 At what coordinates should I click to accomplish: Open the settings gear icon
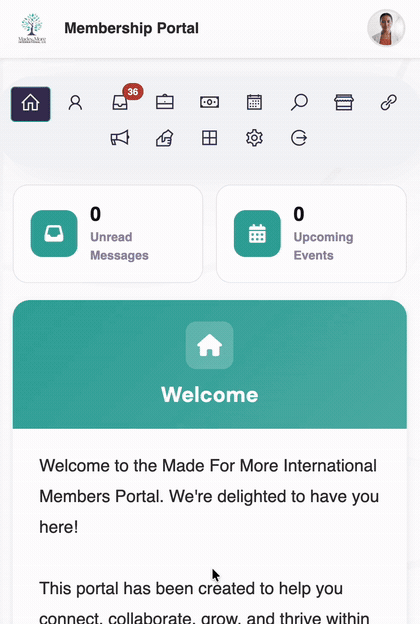(x=254, y=138)
